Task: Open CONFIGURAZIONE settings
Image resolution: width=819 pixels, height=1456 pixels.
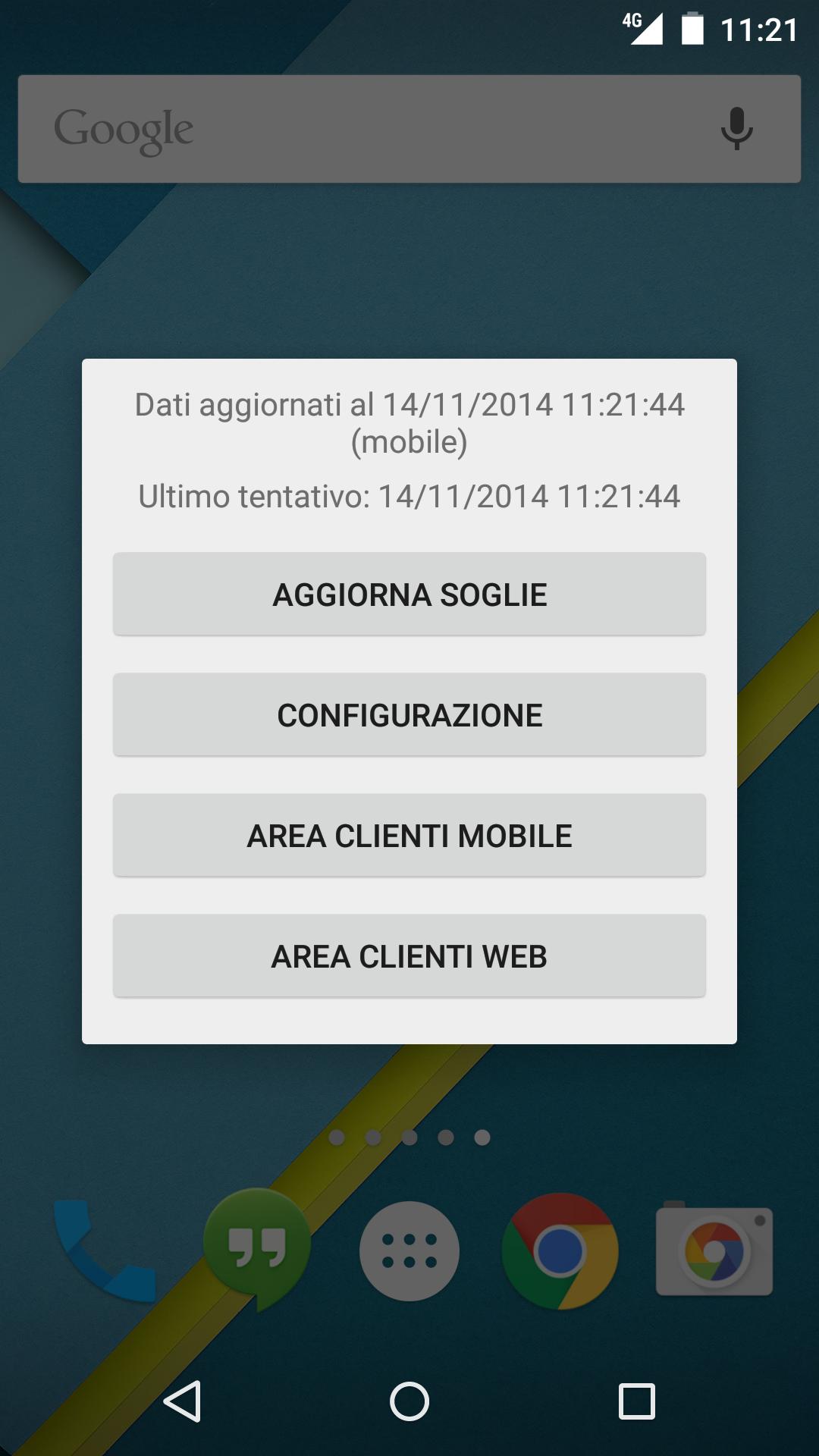Action: point(409,714)
